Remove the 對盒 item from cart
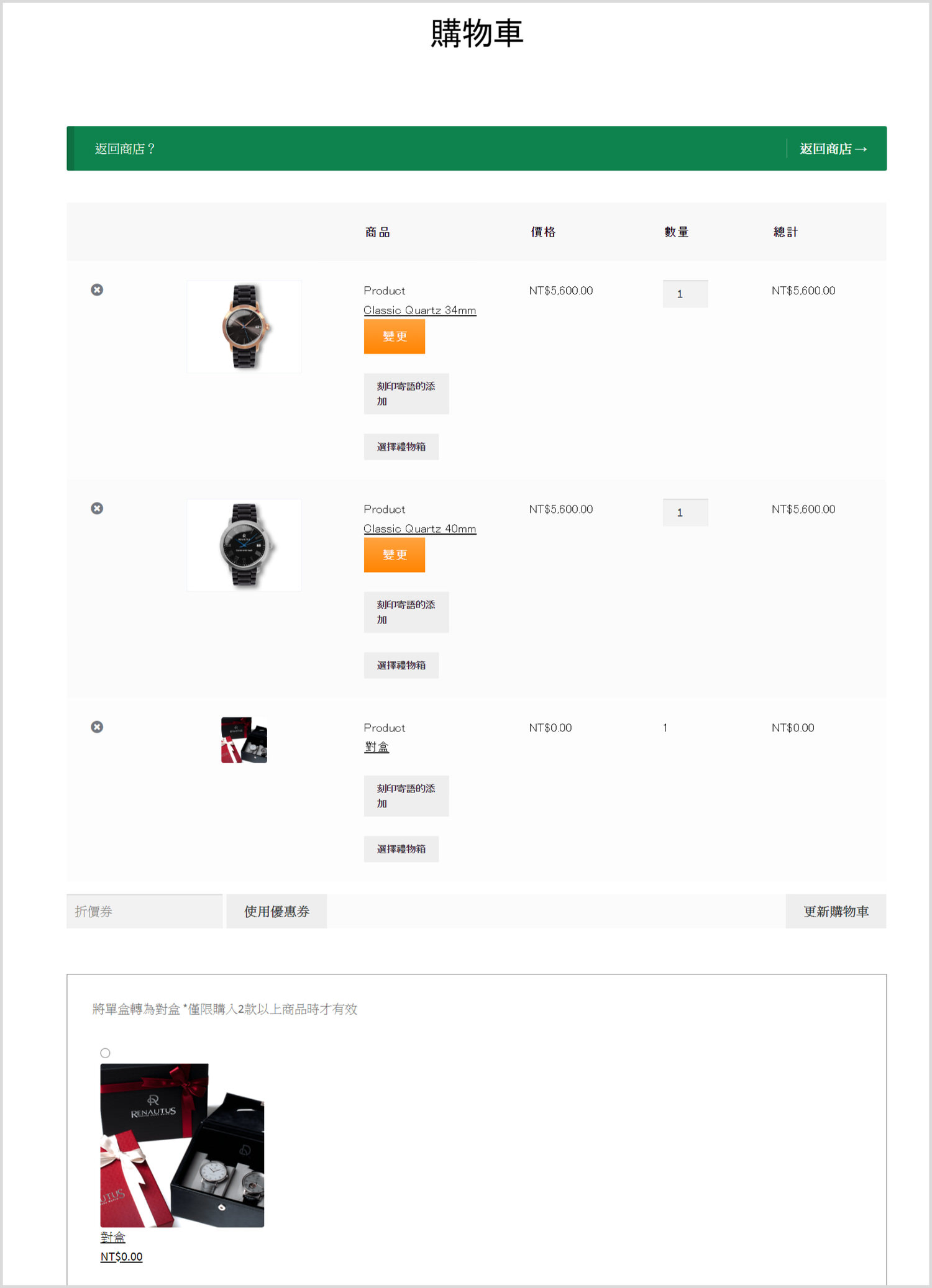Image resolution: width=932 pixels, height=1288 pixels. coord(97,727)
